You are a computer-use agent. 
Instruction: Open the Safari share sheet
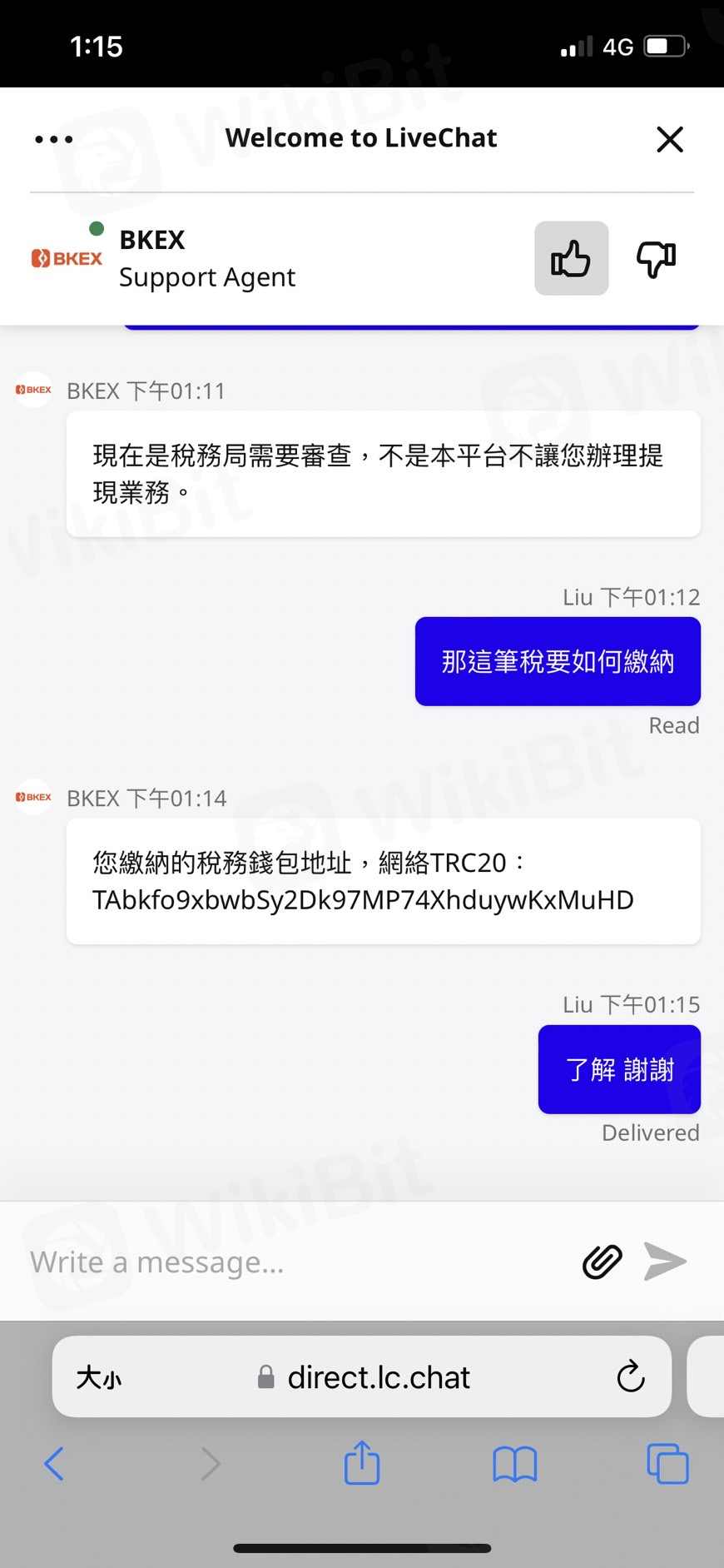coord(362,1463)
